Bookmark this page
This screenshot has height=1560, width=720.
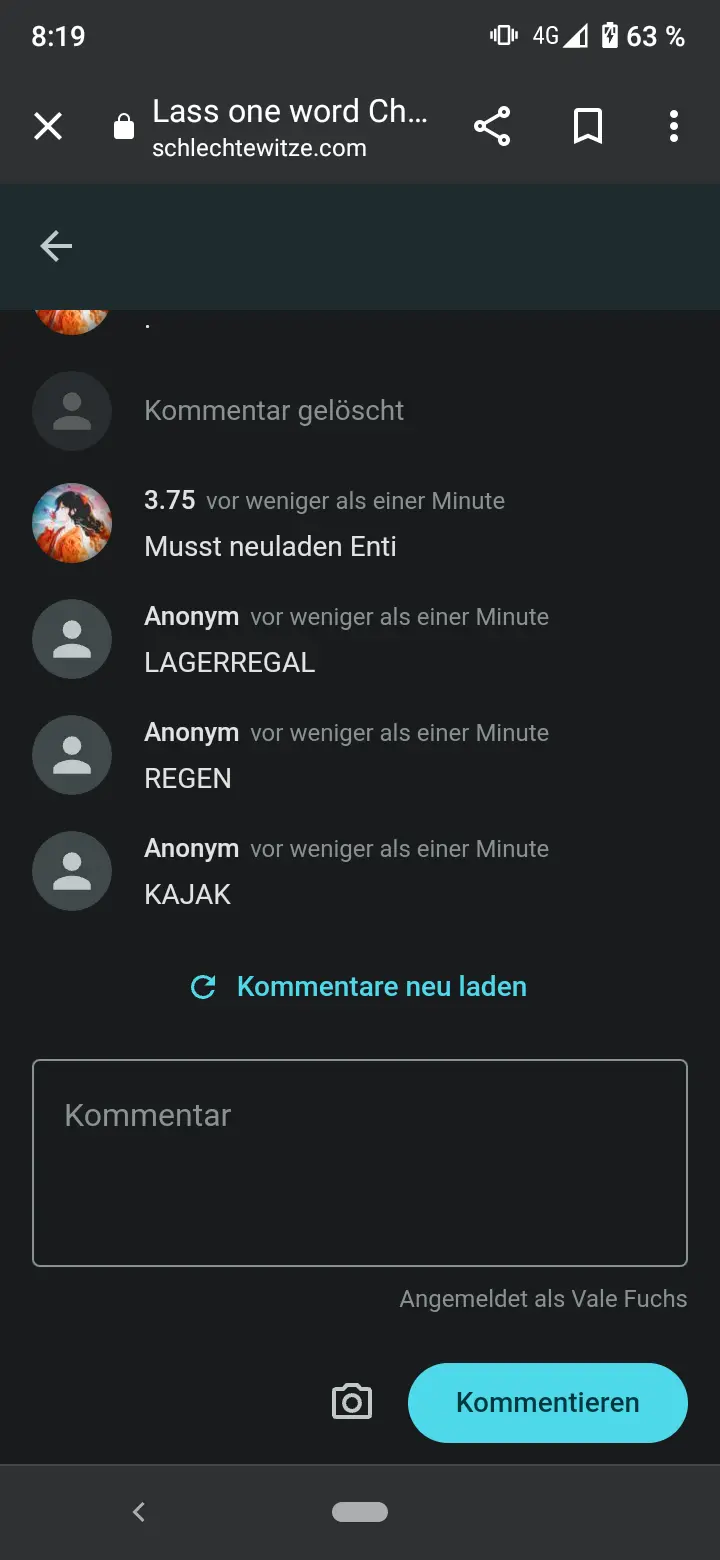pyautogui.click(x=588, y=127)
